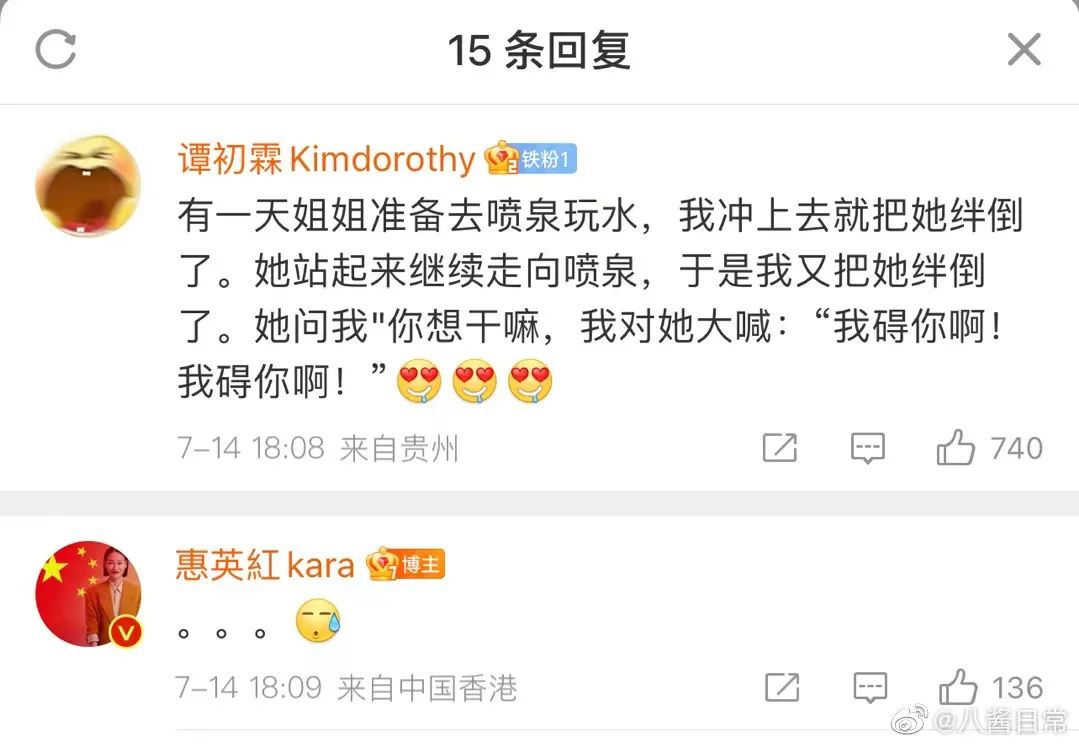
Task: Like 惠英紅 kara's reply
Action: point(958,687)
